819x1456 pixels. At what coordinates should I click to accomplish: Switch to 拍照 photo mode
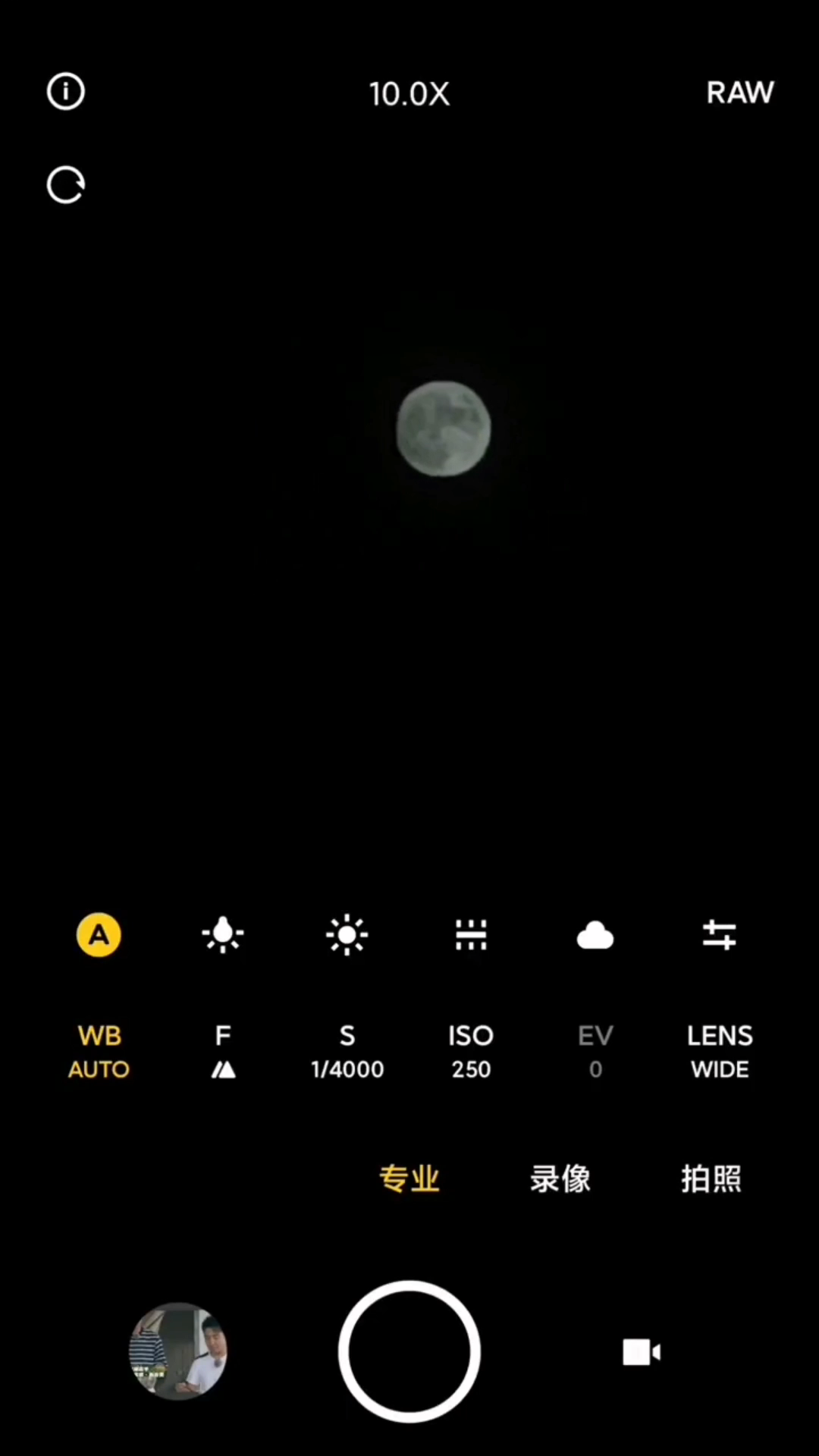tap(711, 1178)
